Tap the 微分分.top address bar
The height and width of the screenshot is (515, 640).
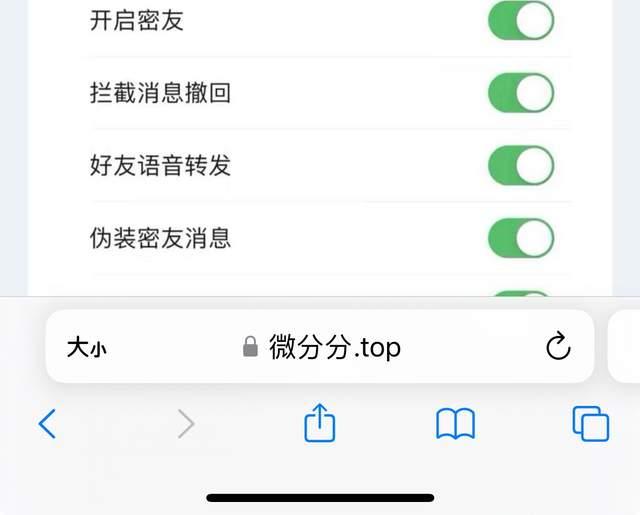[x=322, y=347]
